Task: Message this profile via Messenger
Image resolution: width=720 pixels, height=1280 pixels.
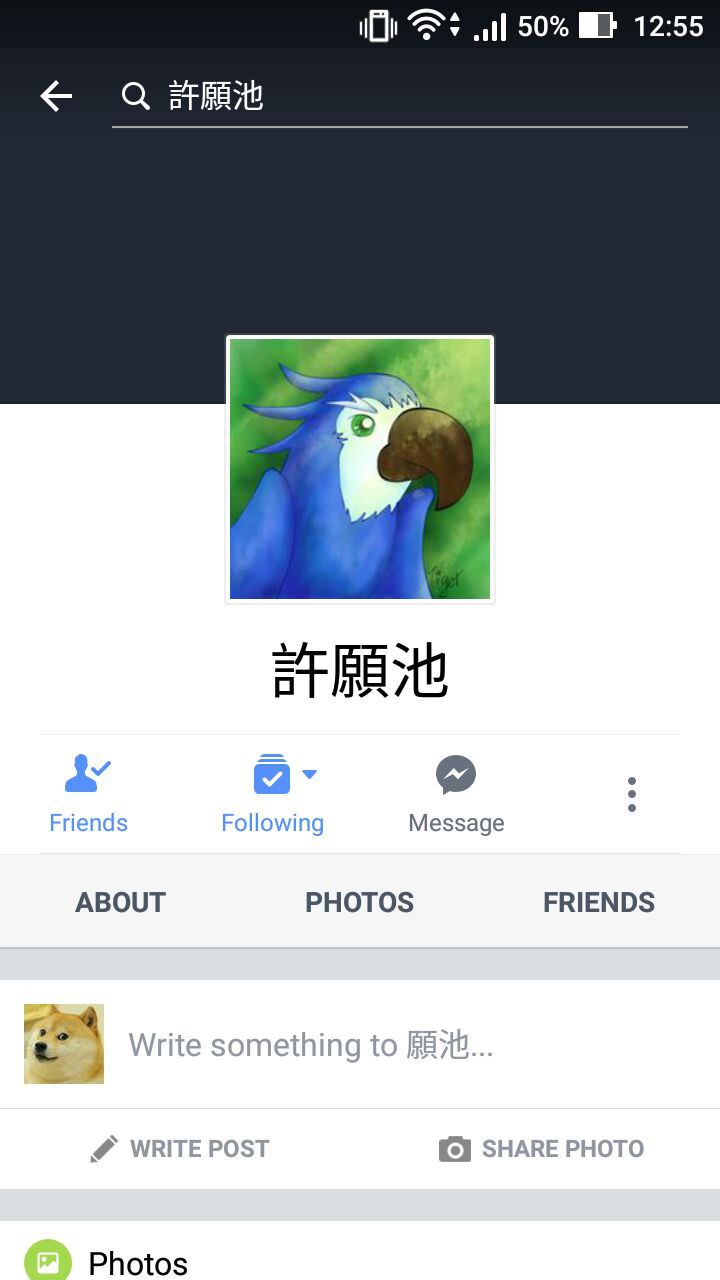Action: (x=456, y=794)
